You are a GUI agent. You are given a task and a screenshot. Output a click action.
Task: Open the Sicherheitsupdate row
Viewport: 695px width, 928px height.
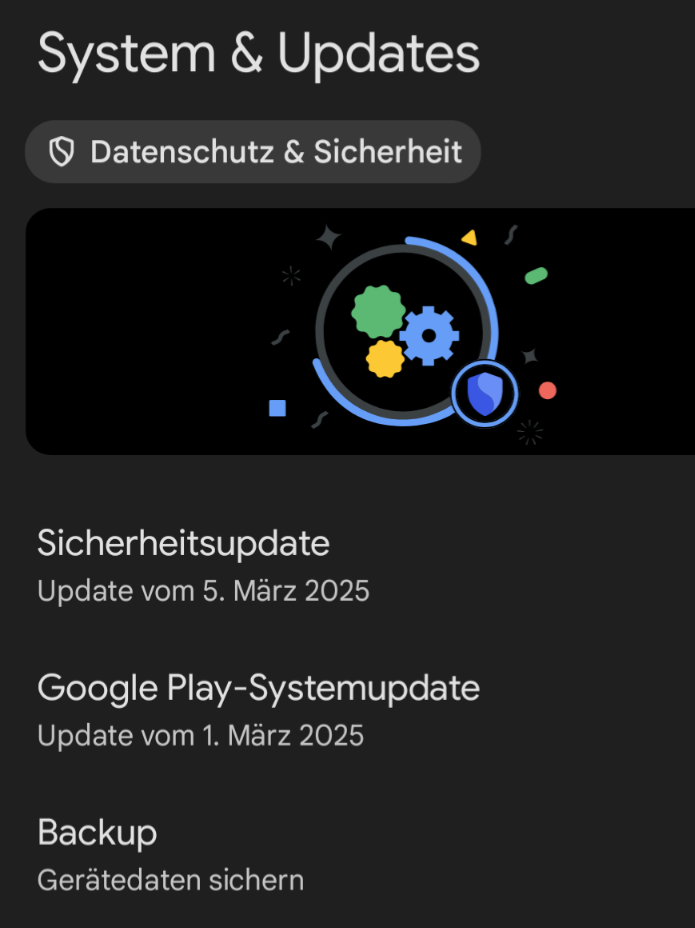[203, 565]
